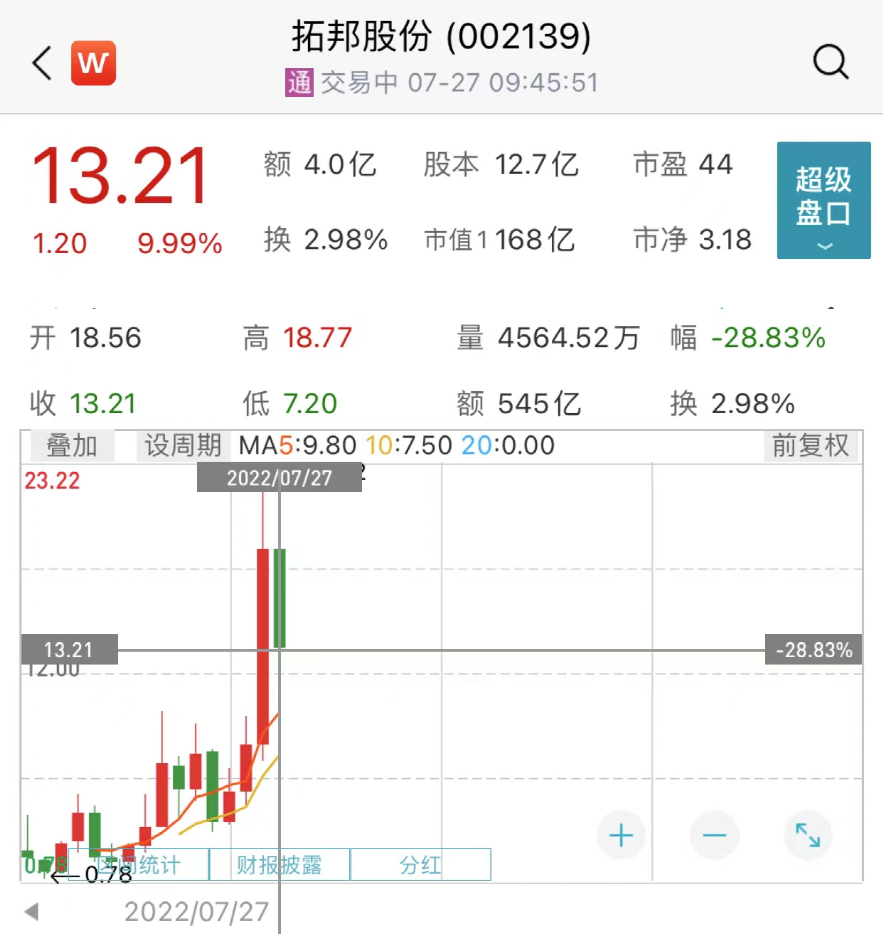Expand the 超级盘口 panel
Screen dimensions: 883x934
(823, 201)
